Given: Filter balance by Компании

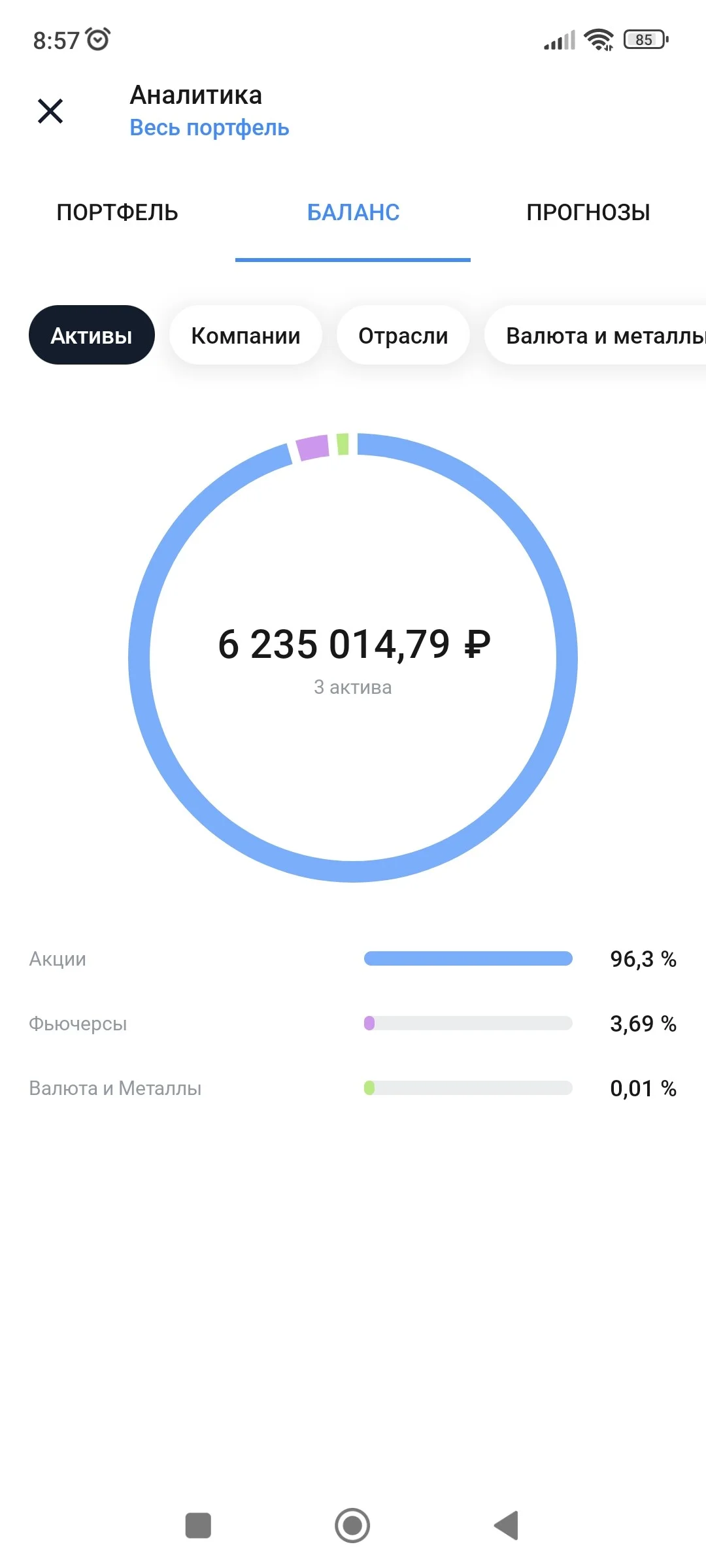Looking at the screenshot, I should pyautogui.click(x=246, y=335).
